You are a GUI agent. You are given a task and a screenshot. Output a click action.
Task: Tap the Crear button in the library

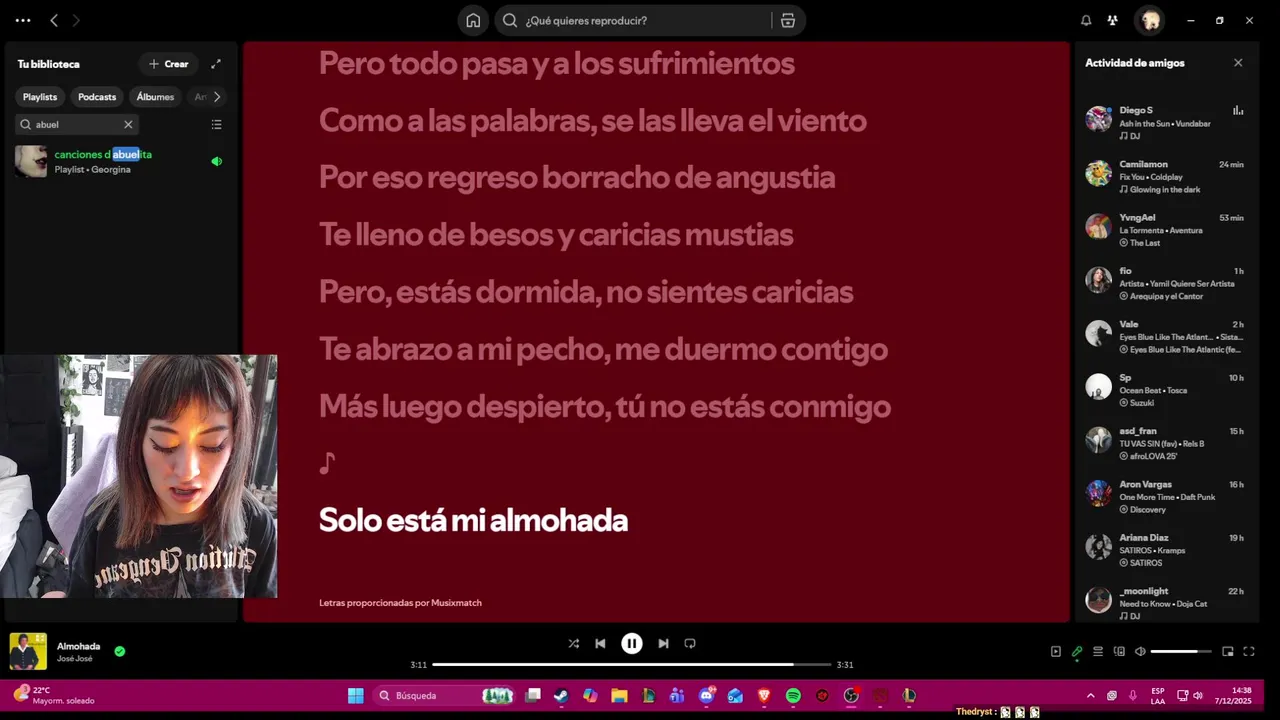(168, 64)
